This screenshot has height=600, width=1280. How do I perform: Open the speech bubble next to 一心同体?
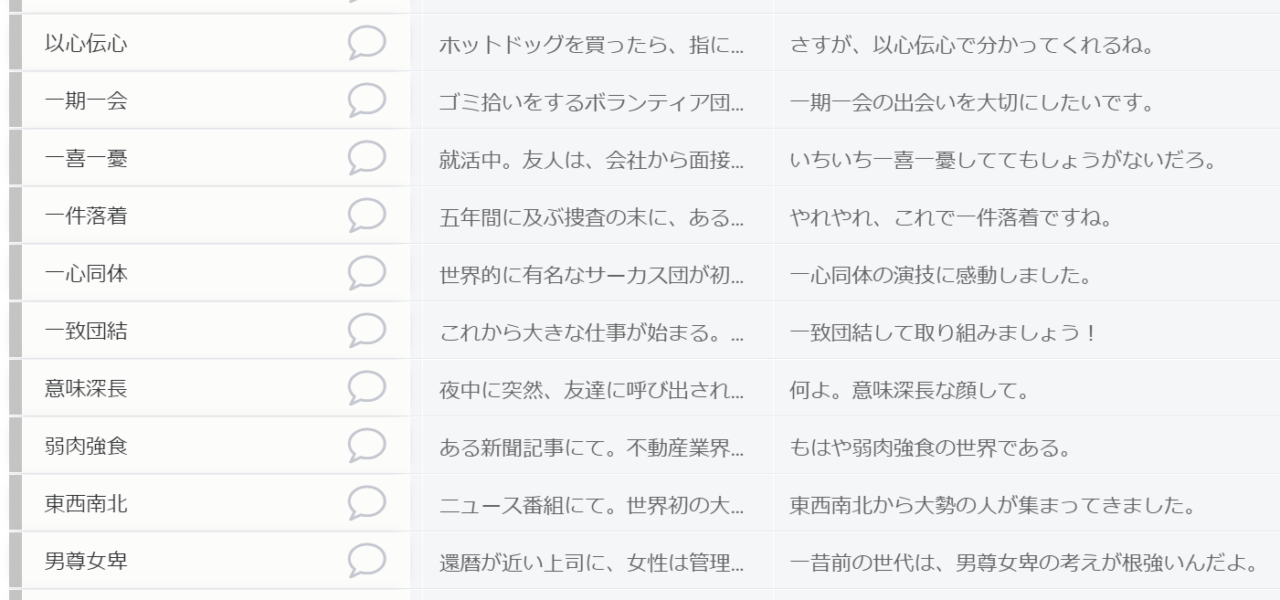click(x=367, y=273)
